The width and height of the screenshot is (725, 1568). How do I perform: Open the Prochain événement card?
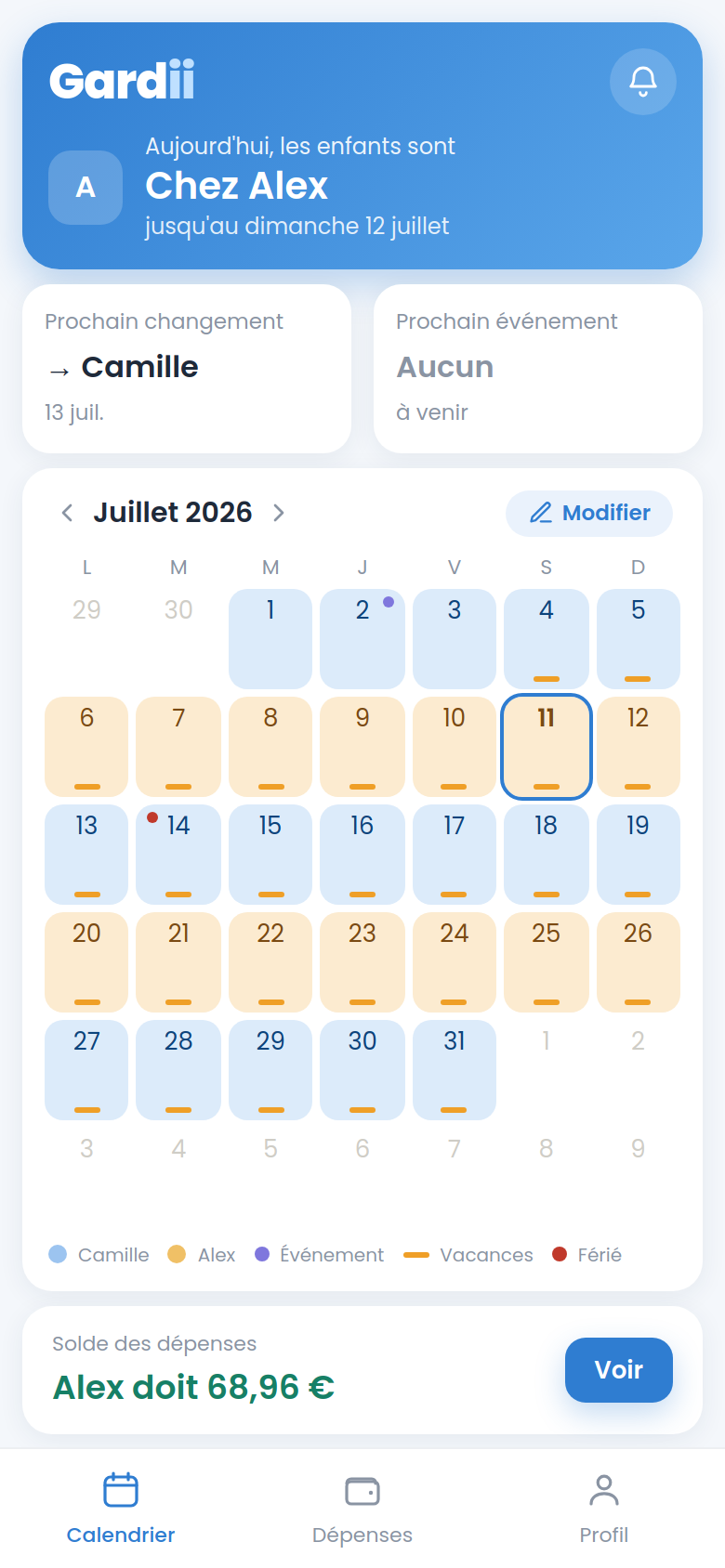coord(538,369)
